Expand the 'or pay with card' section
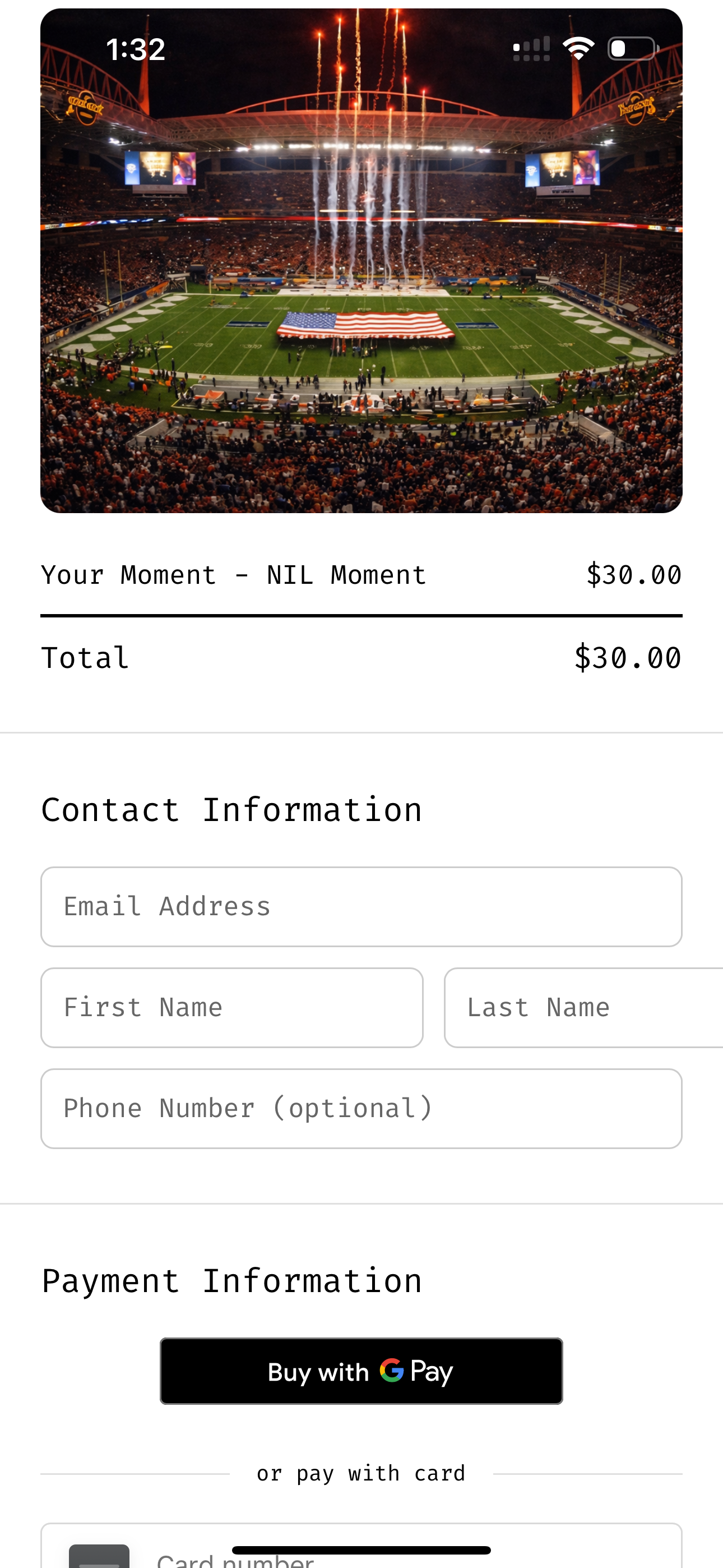 pos(361,1473)
